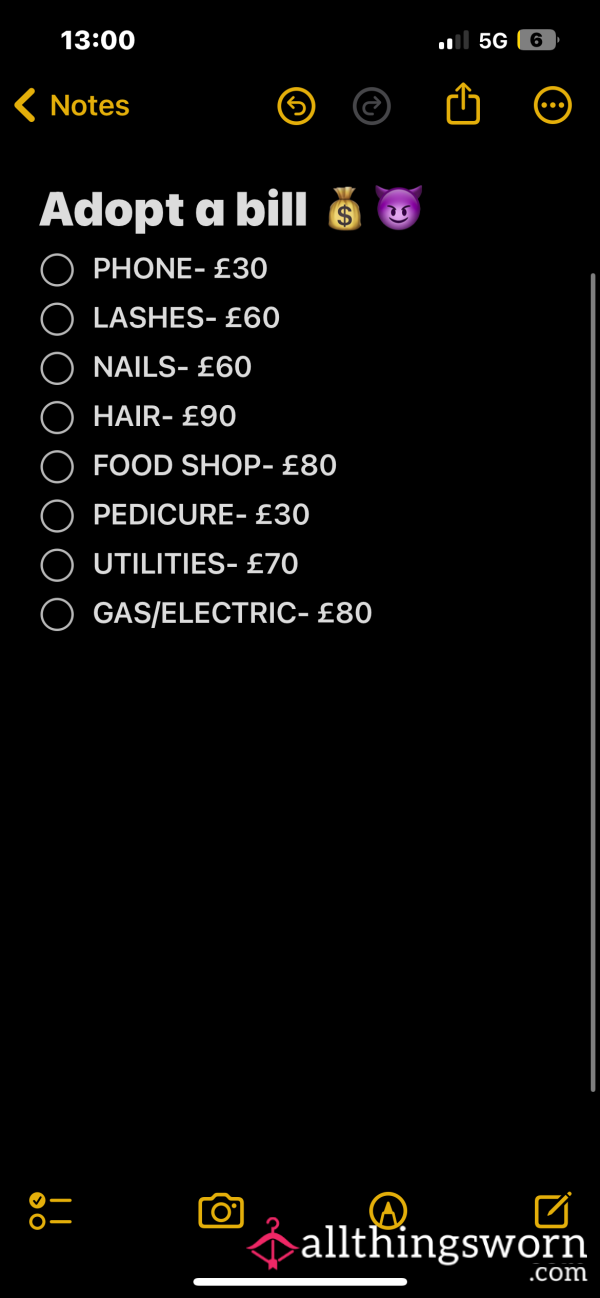Share this note
Image resolution: width=600 pixels, height=1298 pixels.
tap(463, 103)
